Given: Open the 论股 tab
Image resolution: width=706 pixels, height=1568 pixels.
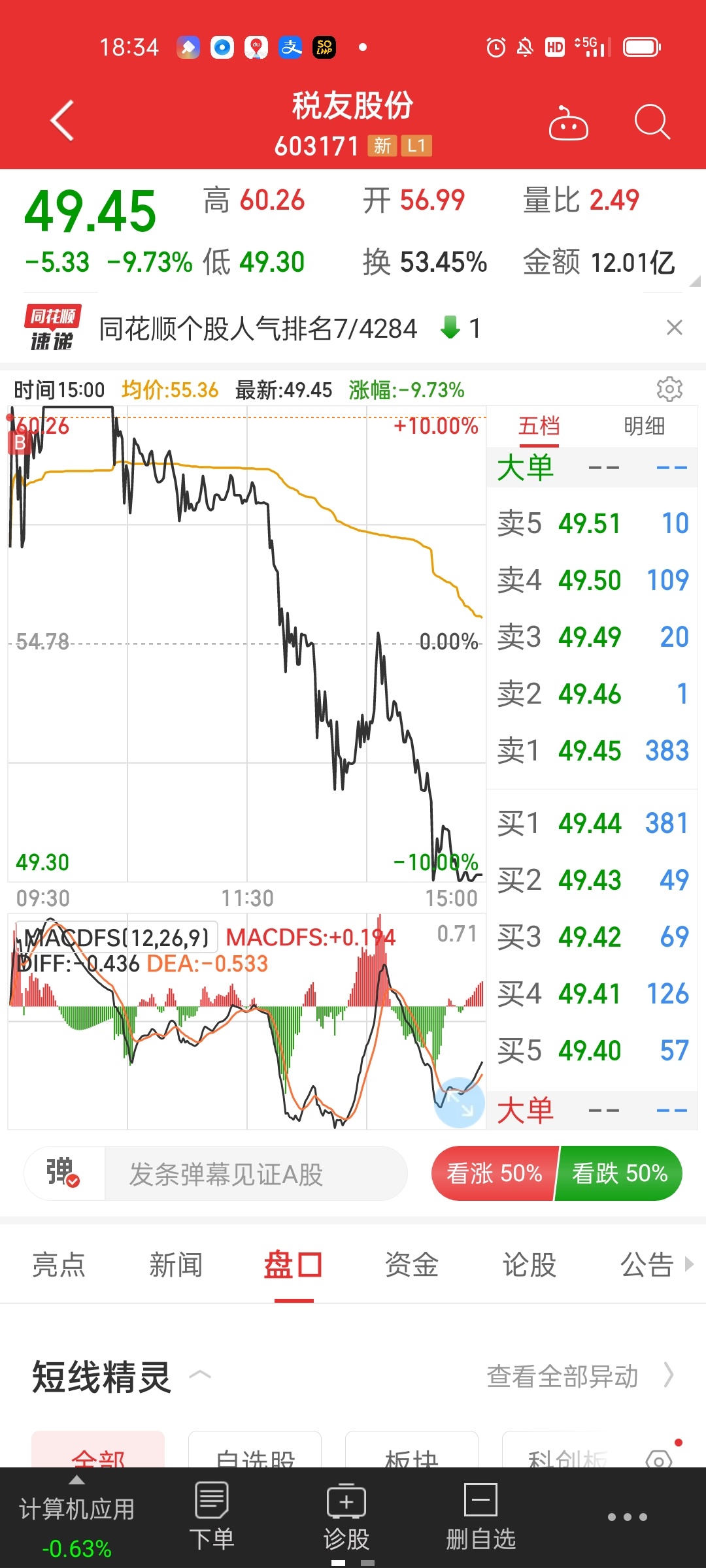Looking at the screenshot, I should pyautogui.click(x=529, y=1265).
